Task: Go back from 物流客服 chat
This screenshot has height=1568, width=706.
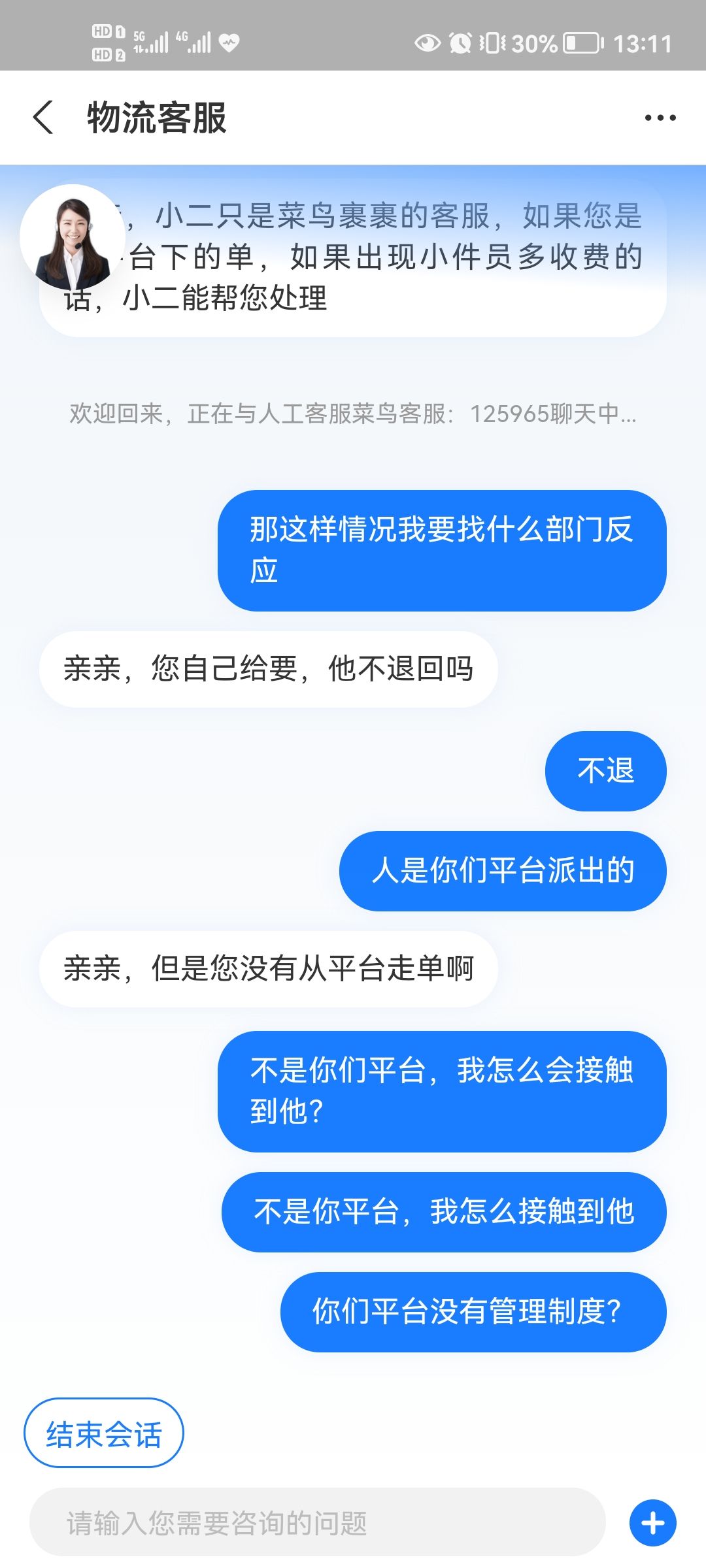Action: click(x=43, y=118)
